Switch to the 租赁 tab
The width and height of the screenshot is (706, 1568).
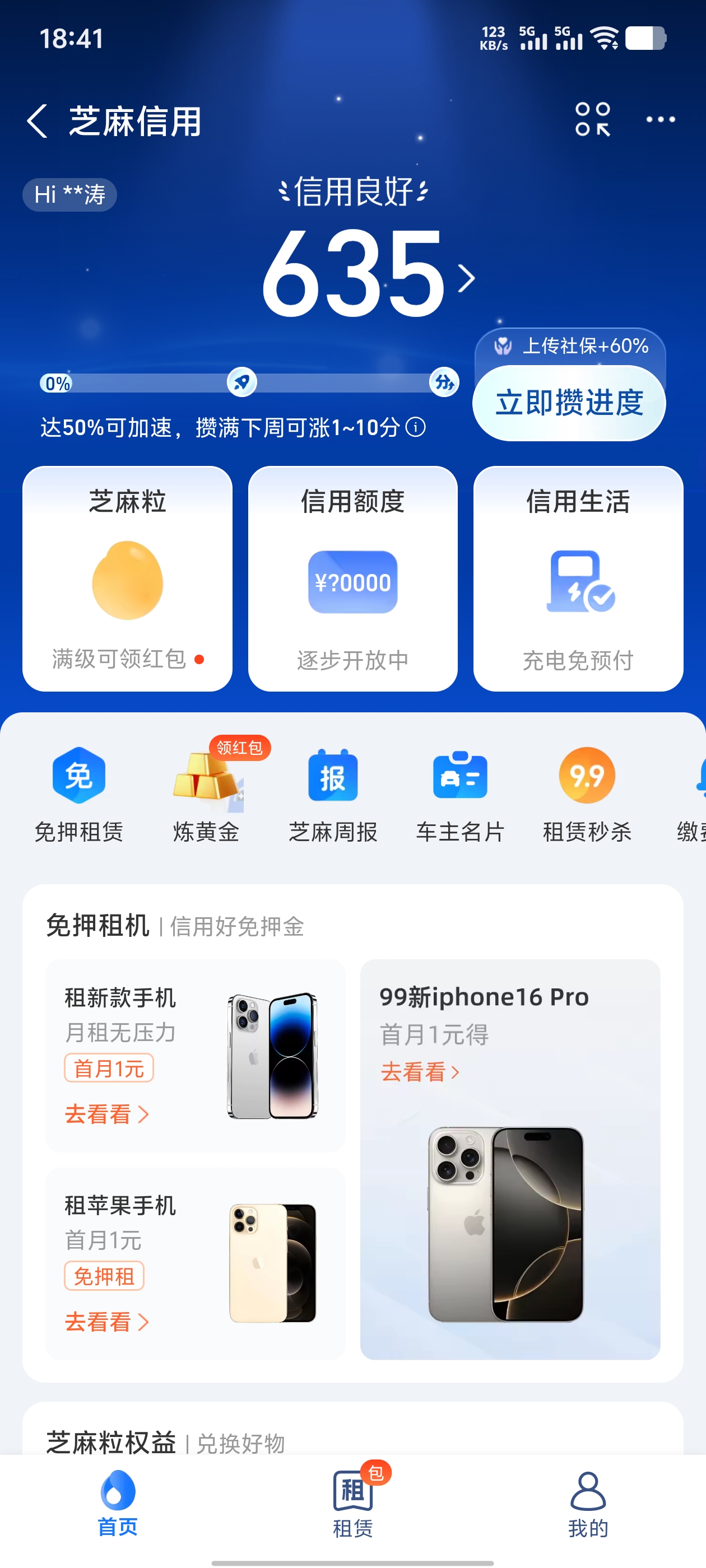click(x=352, y=1502)
